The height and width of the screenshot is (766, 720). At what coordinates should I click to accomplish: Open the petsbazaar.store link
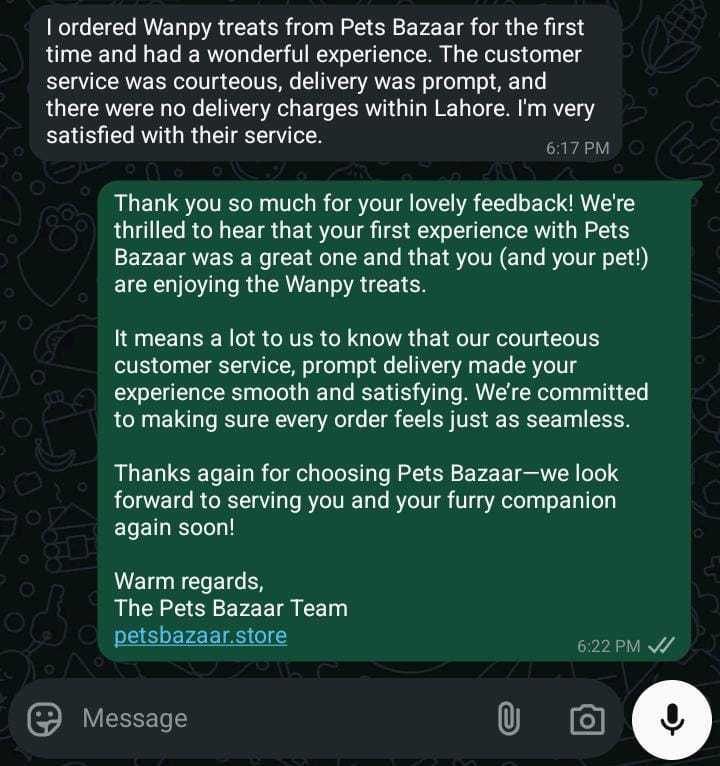[x=200, y=635]
